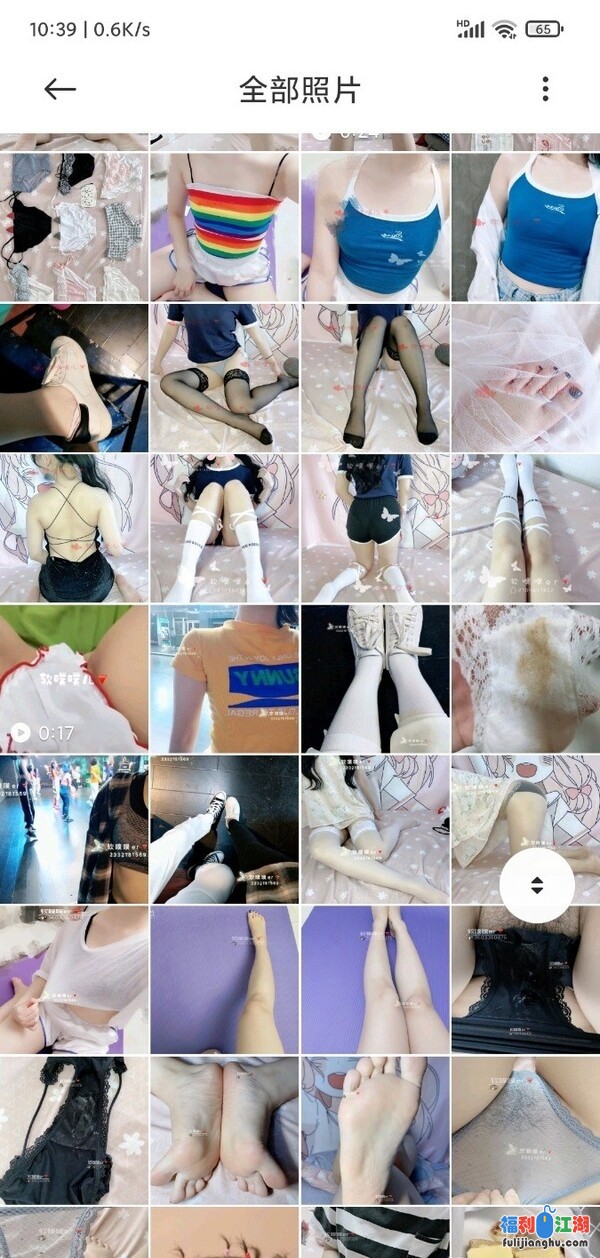Open the orange t-shirt back photo
The height and width of the screenshot is (1258, 600).
pyautogui.click(x=224, y=679)
